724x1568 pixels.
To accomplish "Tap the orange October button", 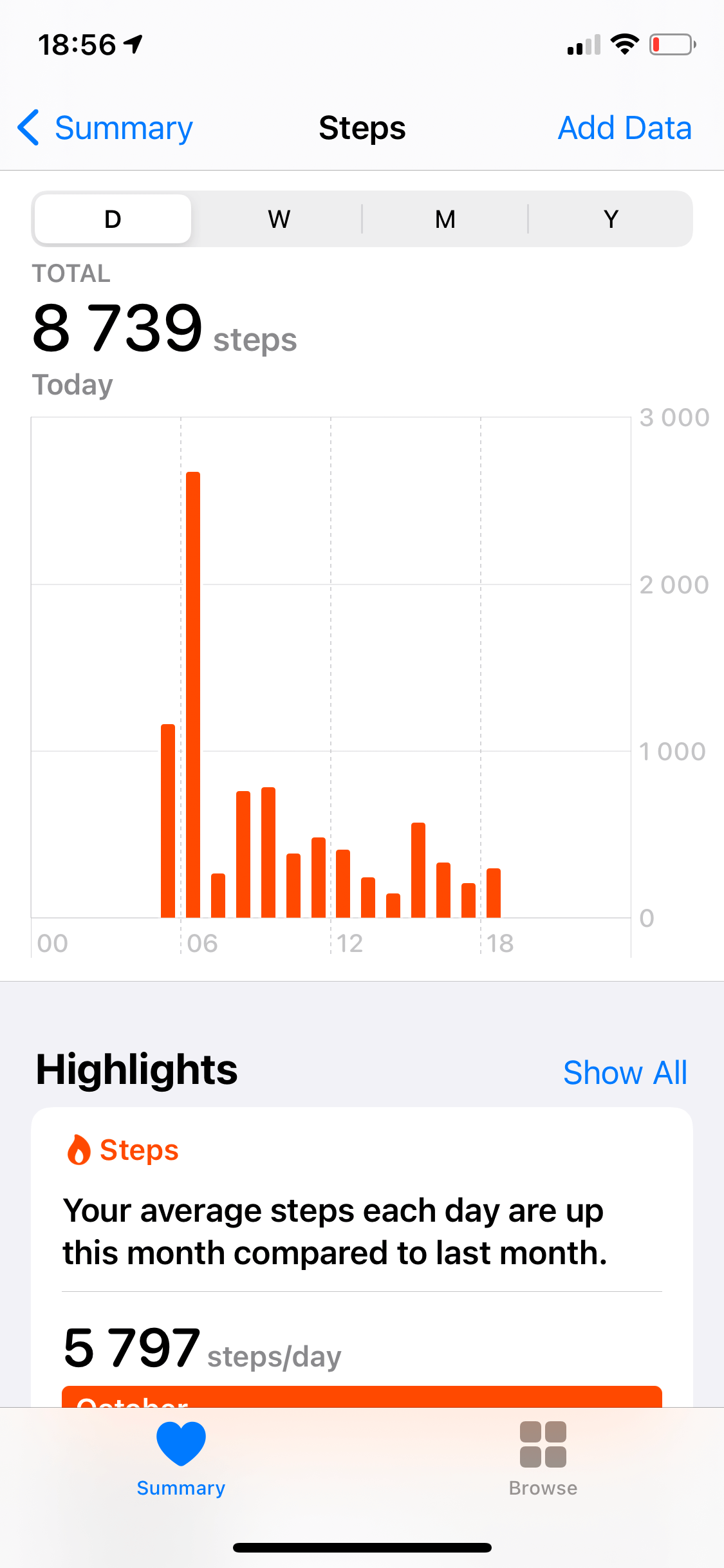I will tap(362, 1397).
